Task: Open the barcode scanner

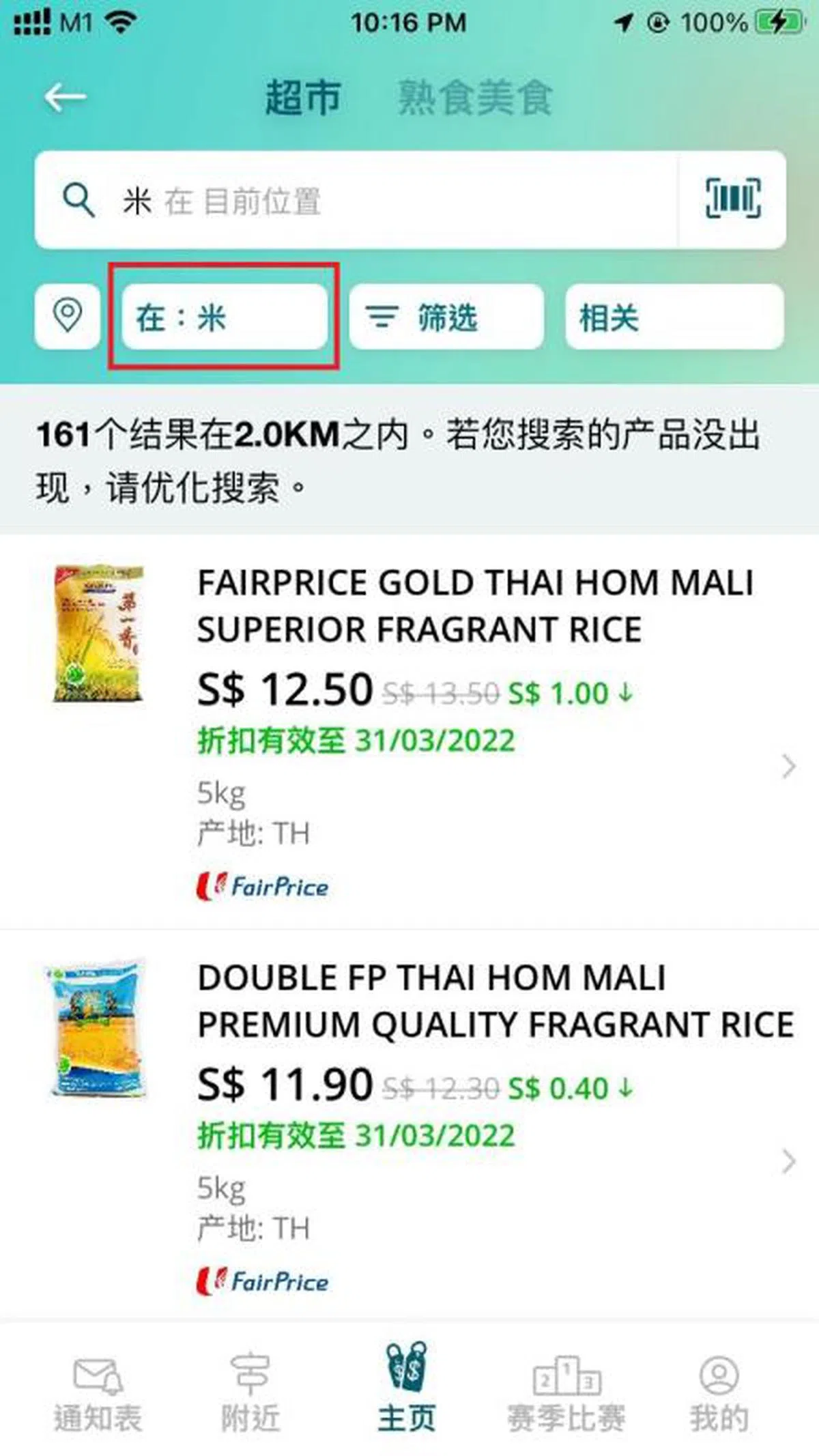Action: pos(732,199)
